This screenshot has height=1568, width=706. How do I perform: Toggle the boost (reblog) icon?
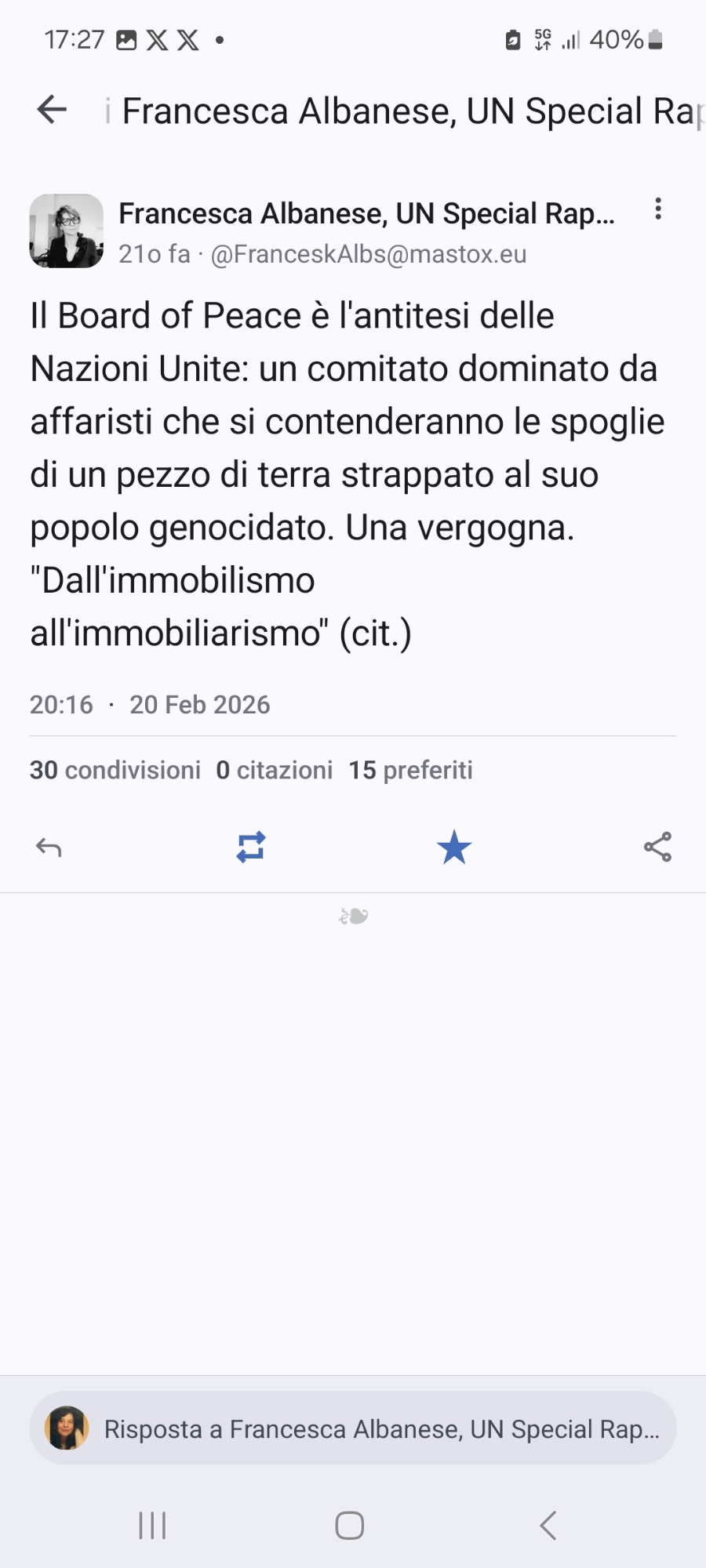click(x=251, y=848)
